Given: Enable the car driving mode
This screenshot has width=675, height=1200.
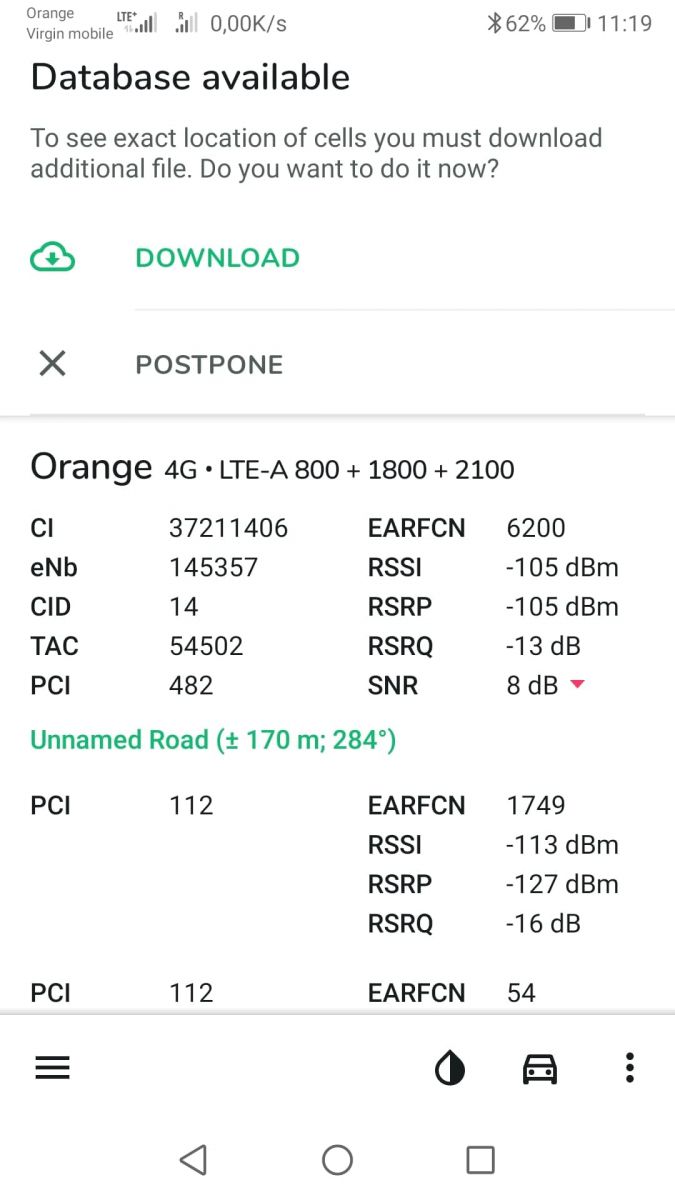Looking at the screenshot, I should [540, 1069].
